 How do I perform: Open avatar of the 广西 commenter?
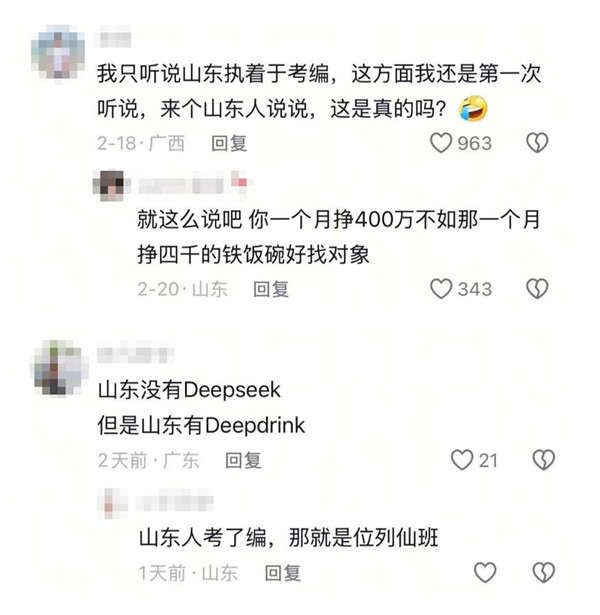[x=59, y=50]
